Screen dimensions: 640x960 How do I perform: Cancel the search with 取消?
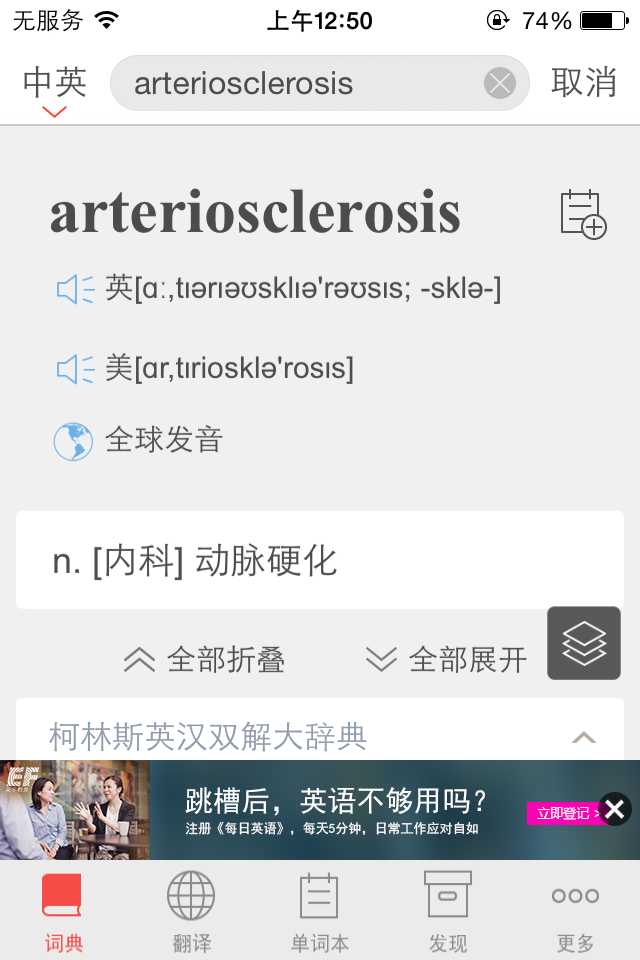tap(584, 83)
